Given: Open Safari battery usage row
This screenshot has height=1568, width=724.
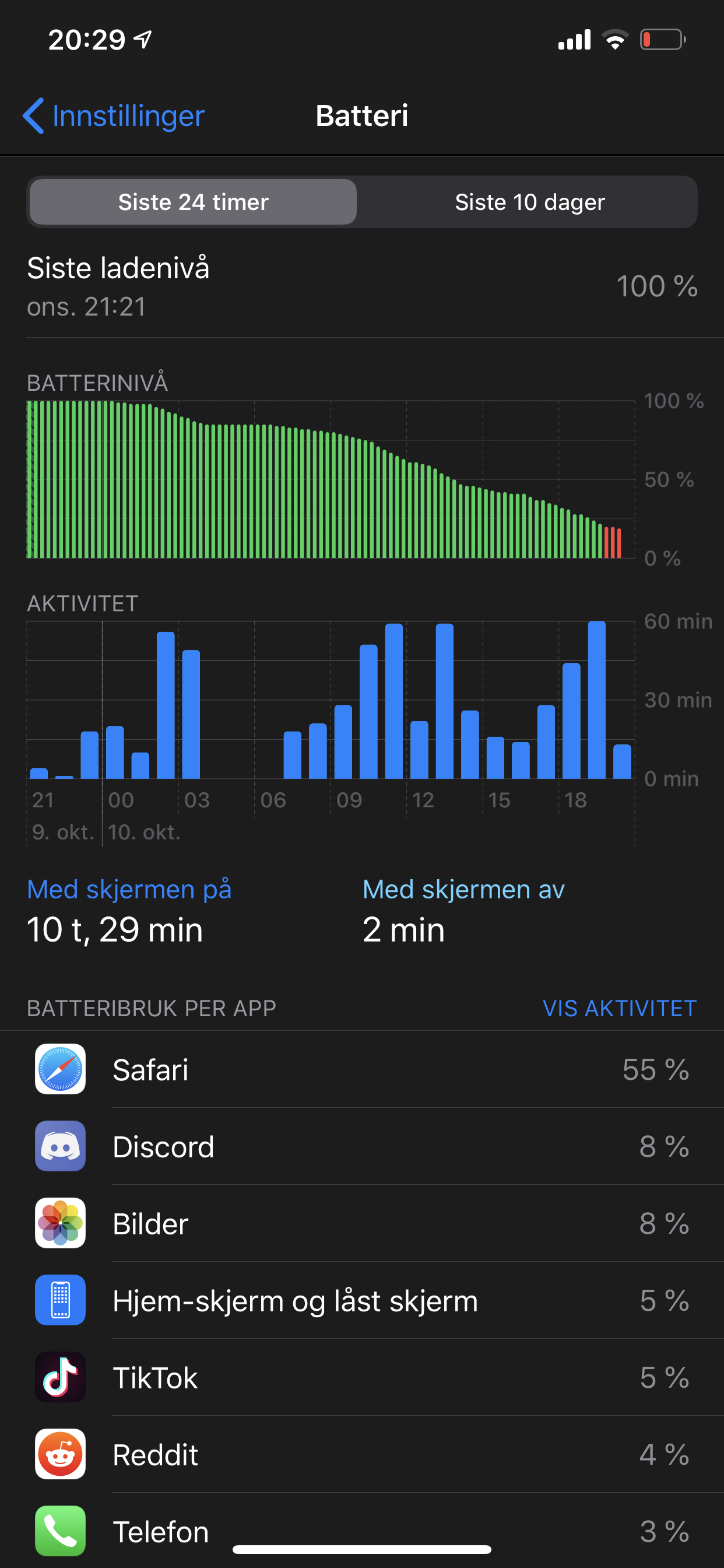Looking at the screenshot, I should 362,1069.
